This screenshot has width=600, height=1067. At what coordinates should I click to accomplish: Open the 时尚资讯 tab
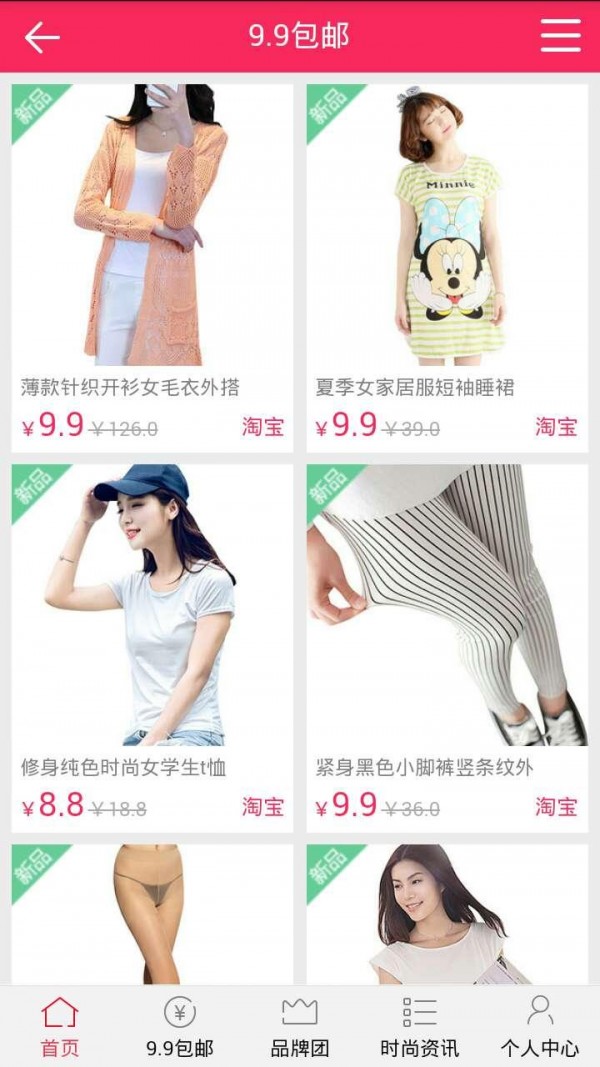[x=420, y=1027]
